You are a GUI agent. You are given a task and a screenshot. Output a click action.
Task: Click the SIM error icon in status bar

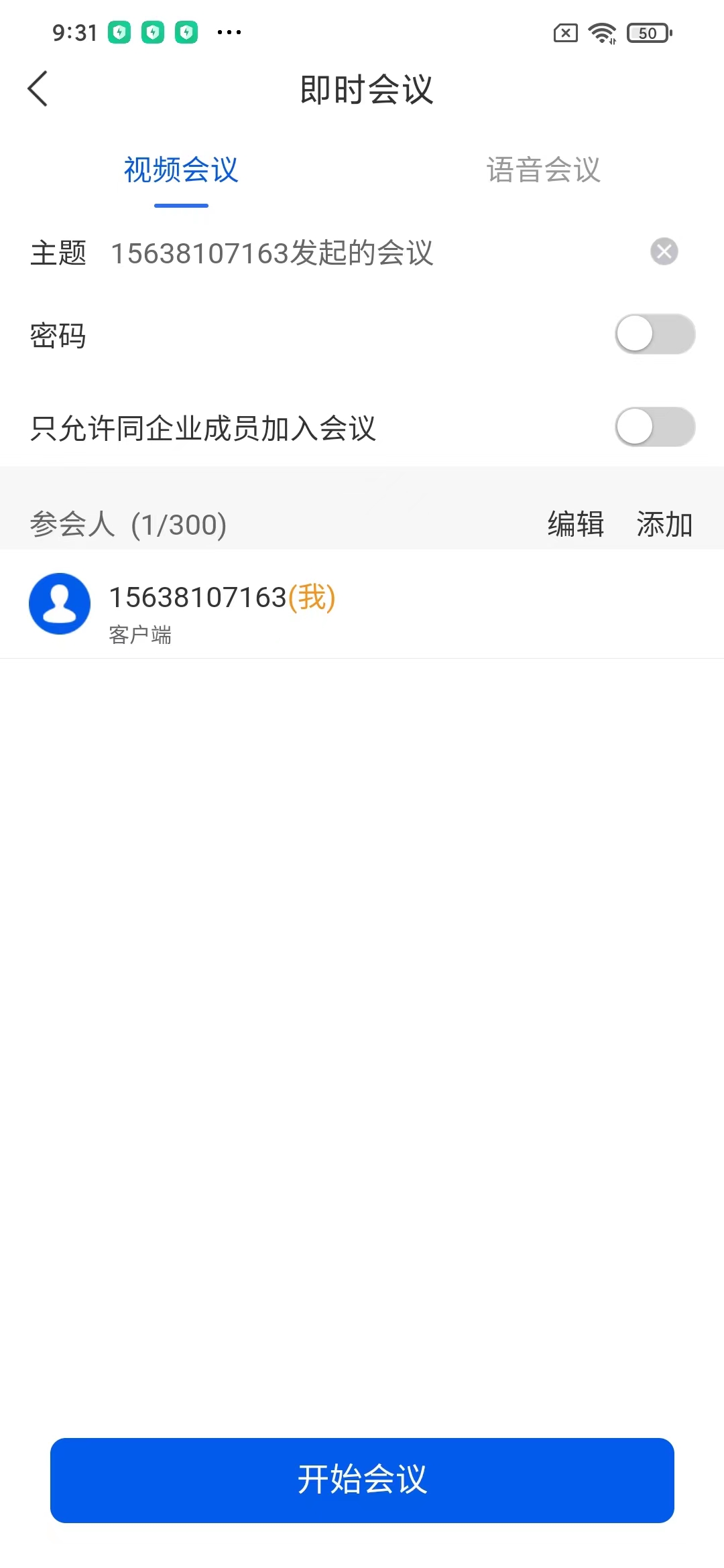[564, 33]
